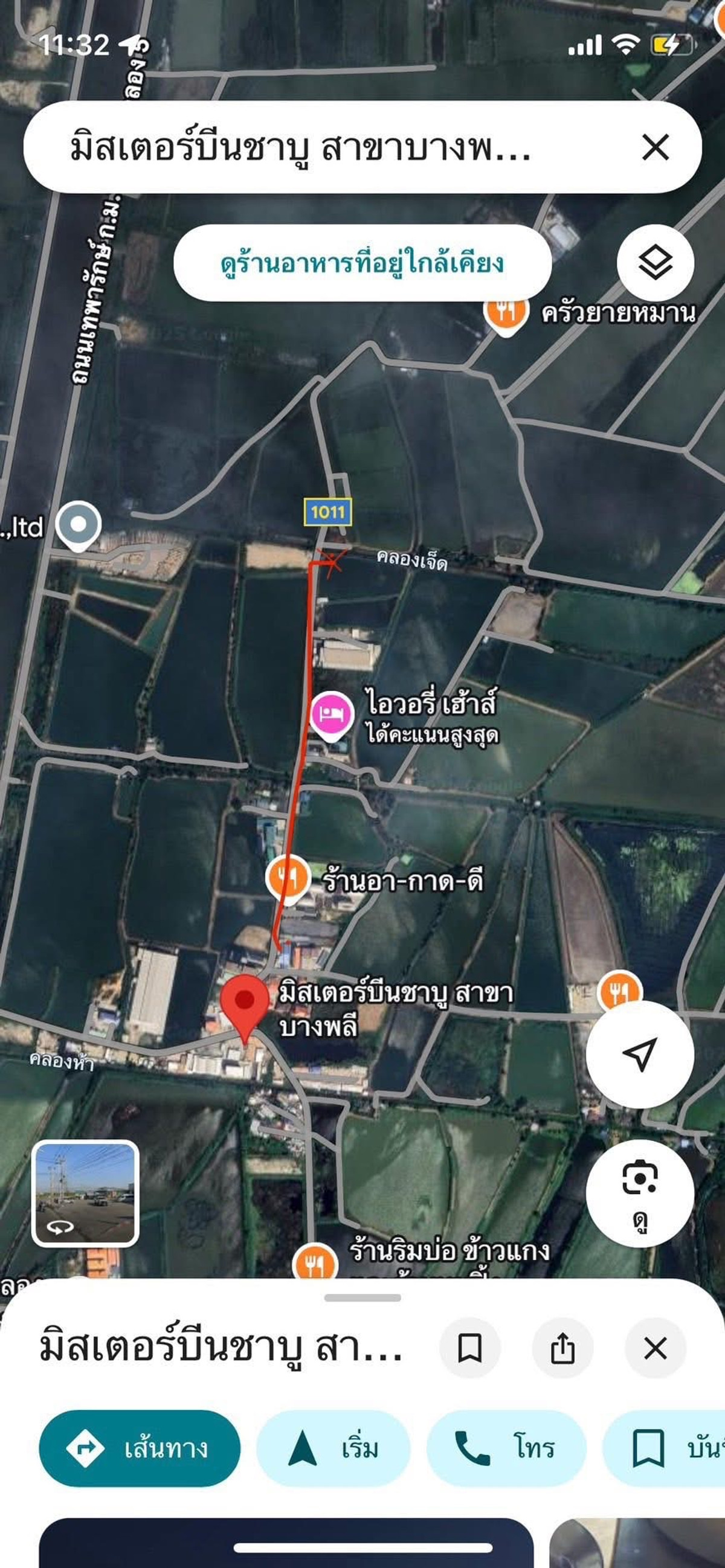Image resolution: width=725 pixels, height=1568 pixels.
Task: Tap the search box for มิสเตอร์บีนชาบู
Action: (304, 147)
